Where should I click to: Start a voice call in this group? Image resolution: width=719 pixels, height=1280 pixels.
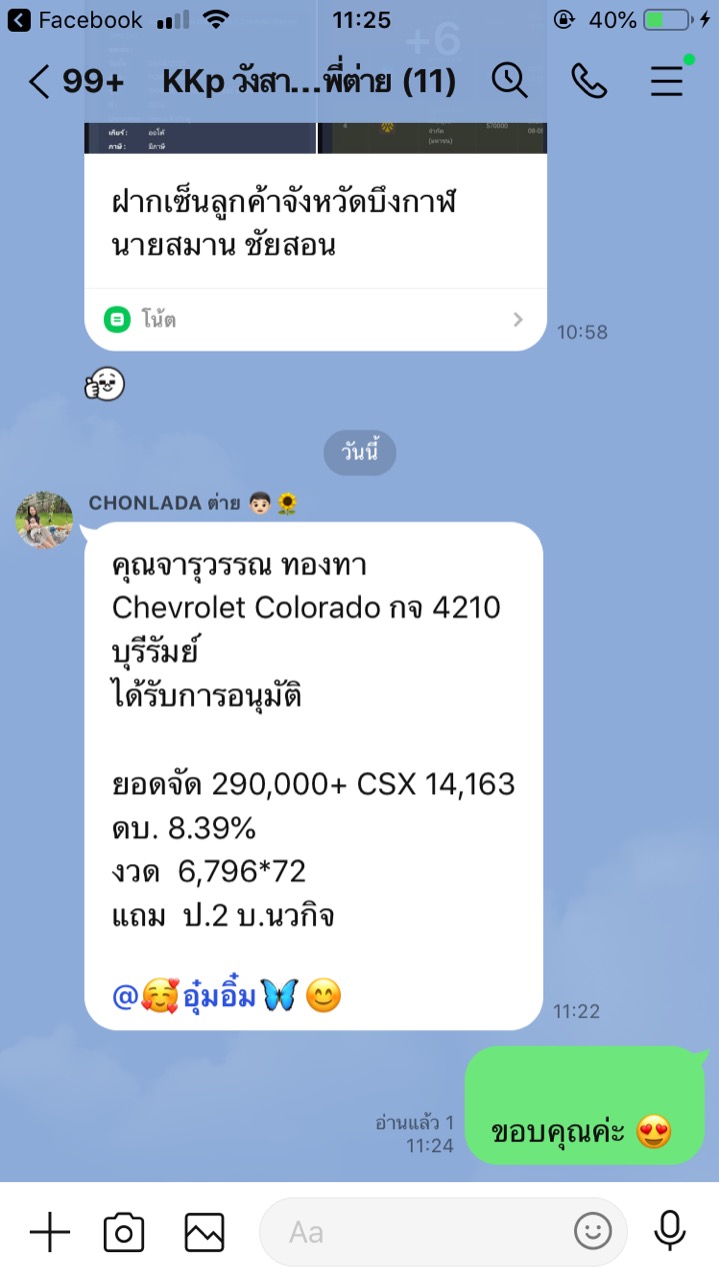tap(589, 81)
